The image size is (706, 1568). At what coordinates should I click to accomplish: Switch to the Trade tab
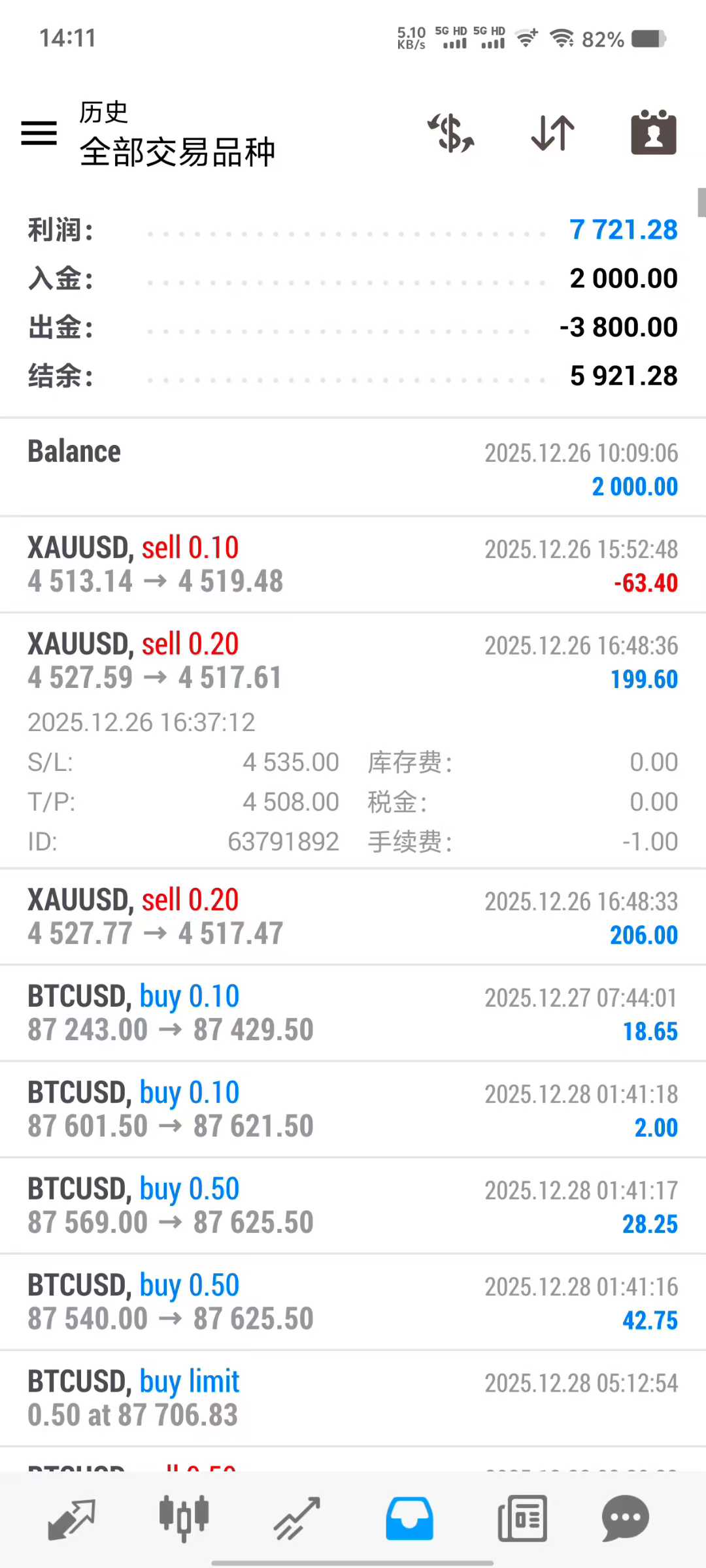pyautogui.click(x=297, y=1518)
